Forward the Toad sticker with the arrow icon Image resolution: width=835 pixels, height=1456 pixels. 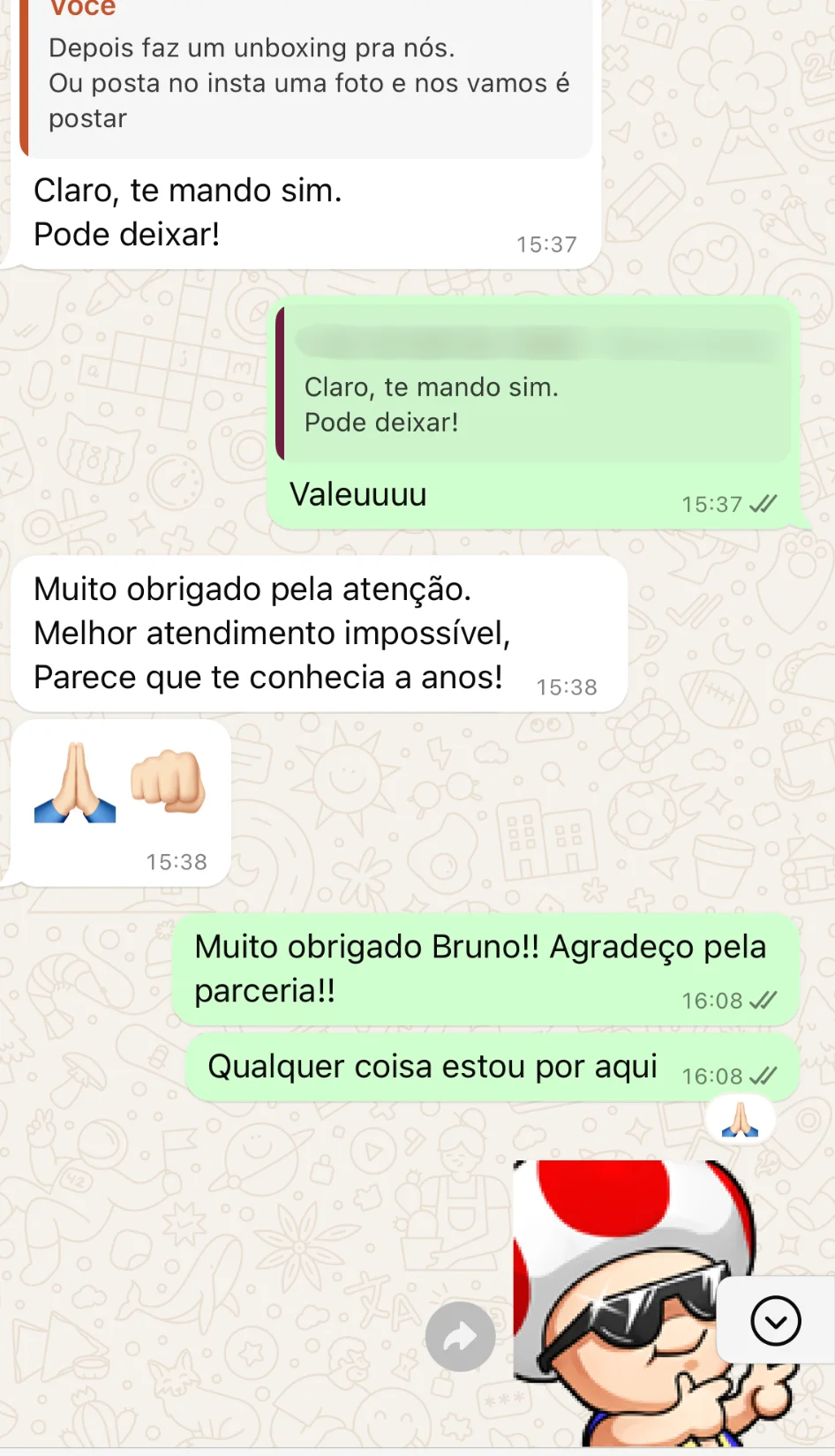[460, 1337]
